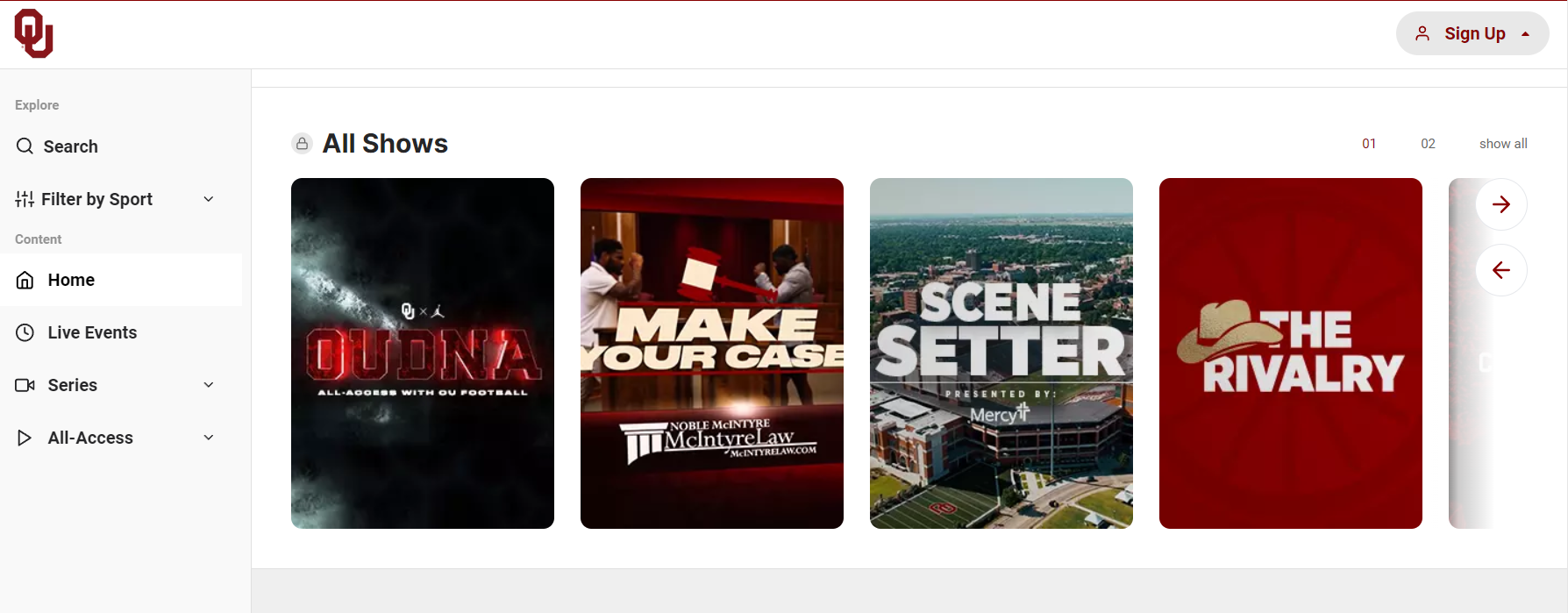Viewport: 1568px width, 613px height.
Task: Expand the Filter by Sport dropdown
Action: coord(114,199)
